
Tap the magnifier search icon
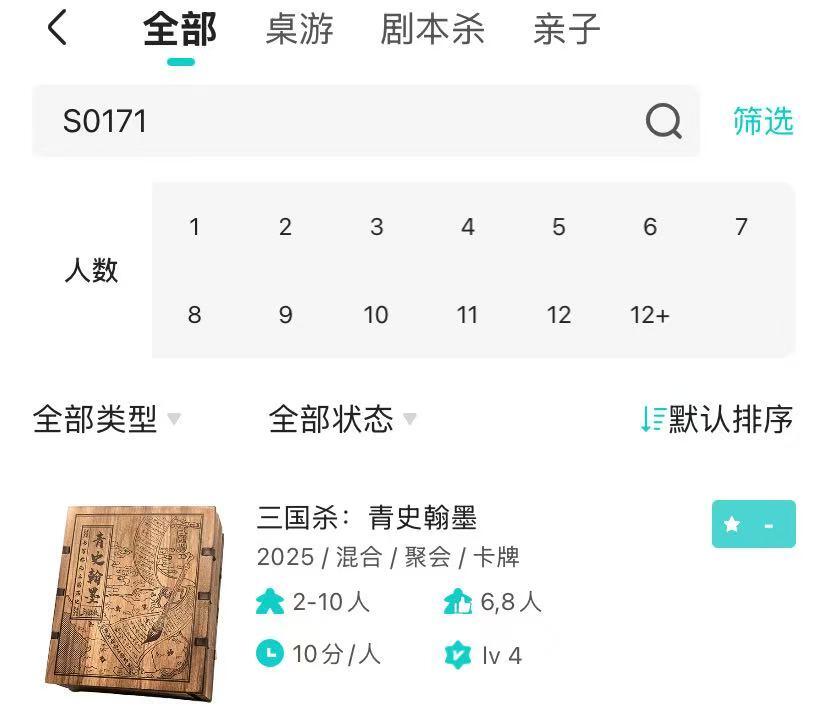pyautogui.click(x=664, y=121)
